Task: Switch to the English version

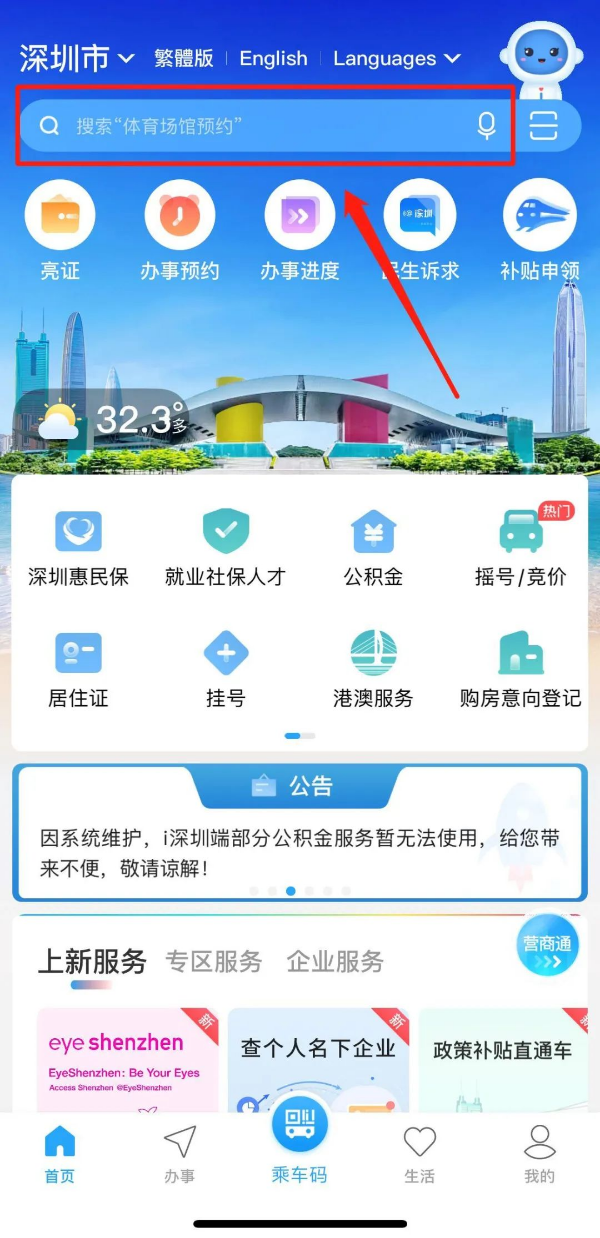Action: (273, 58)
